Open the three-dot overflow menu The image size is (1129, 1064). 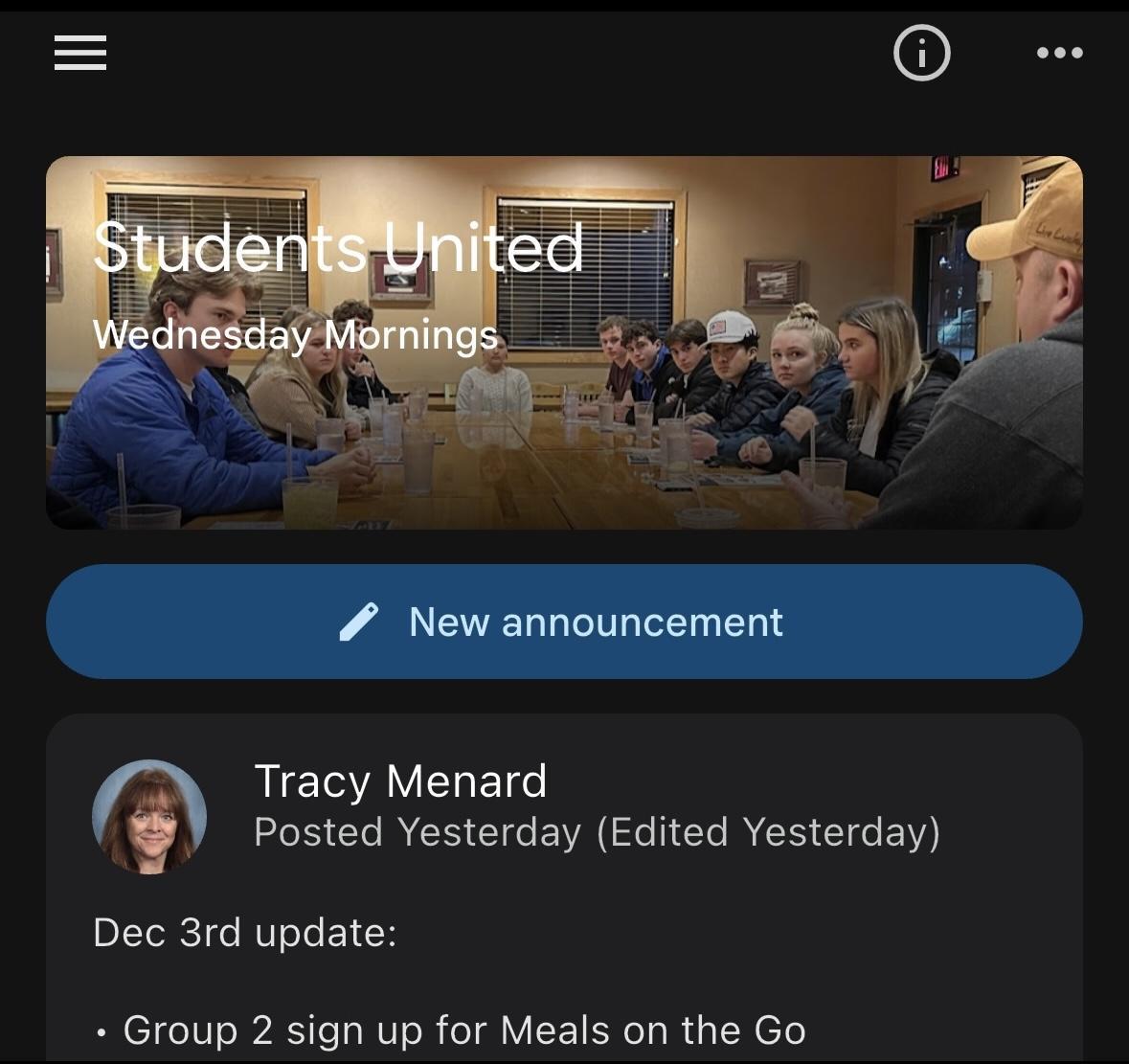pyautogui.click(x=1059, y=53)
